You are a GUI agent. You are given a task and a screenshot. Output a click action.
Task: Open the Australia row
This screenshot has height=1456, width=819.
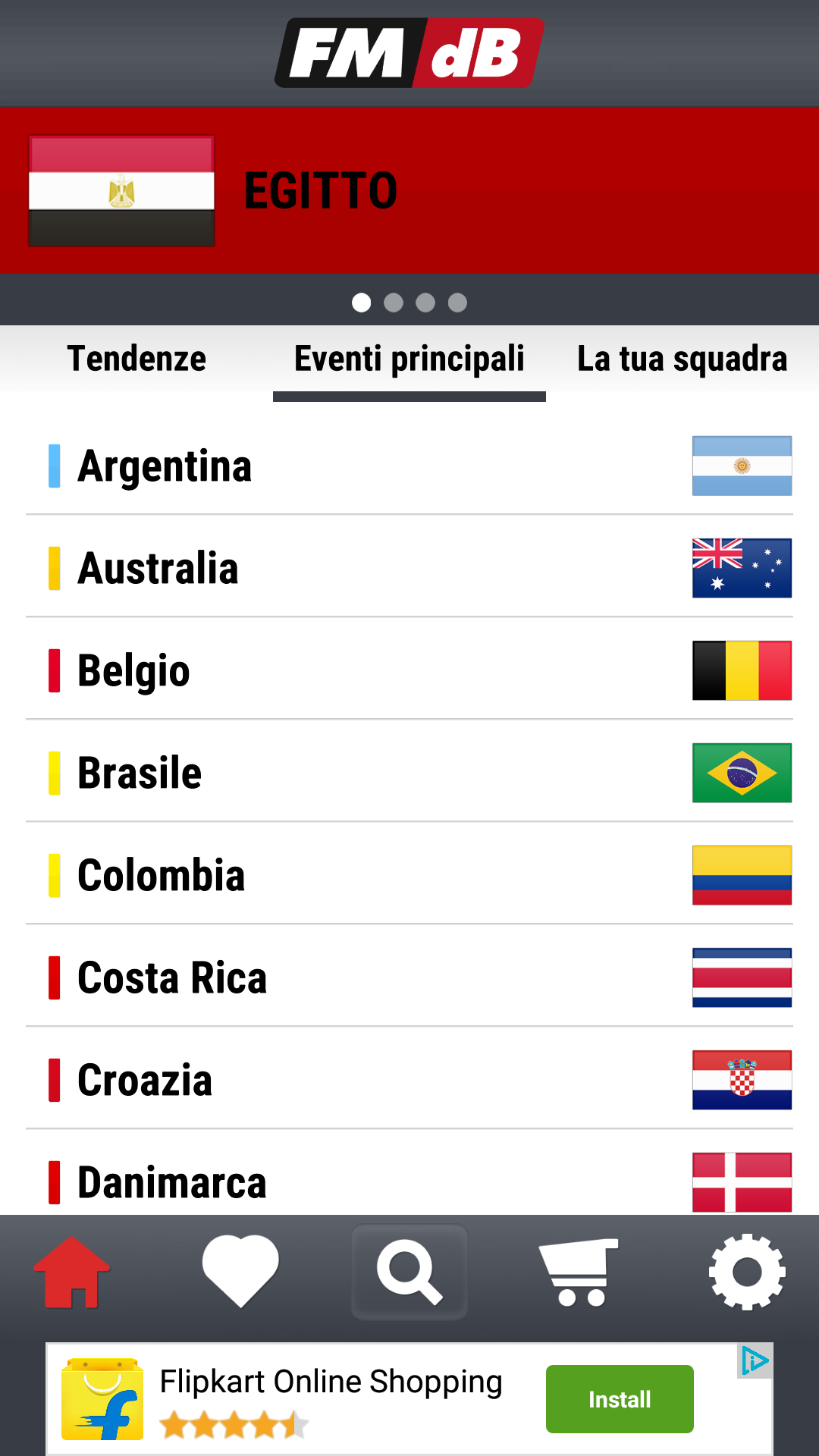click(409, 568)
